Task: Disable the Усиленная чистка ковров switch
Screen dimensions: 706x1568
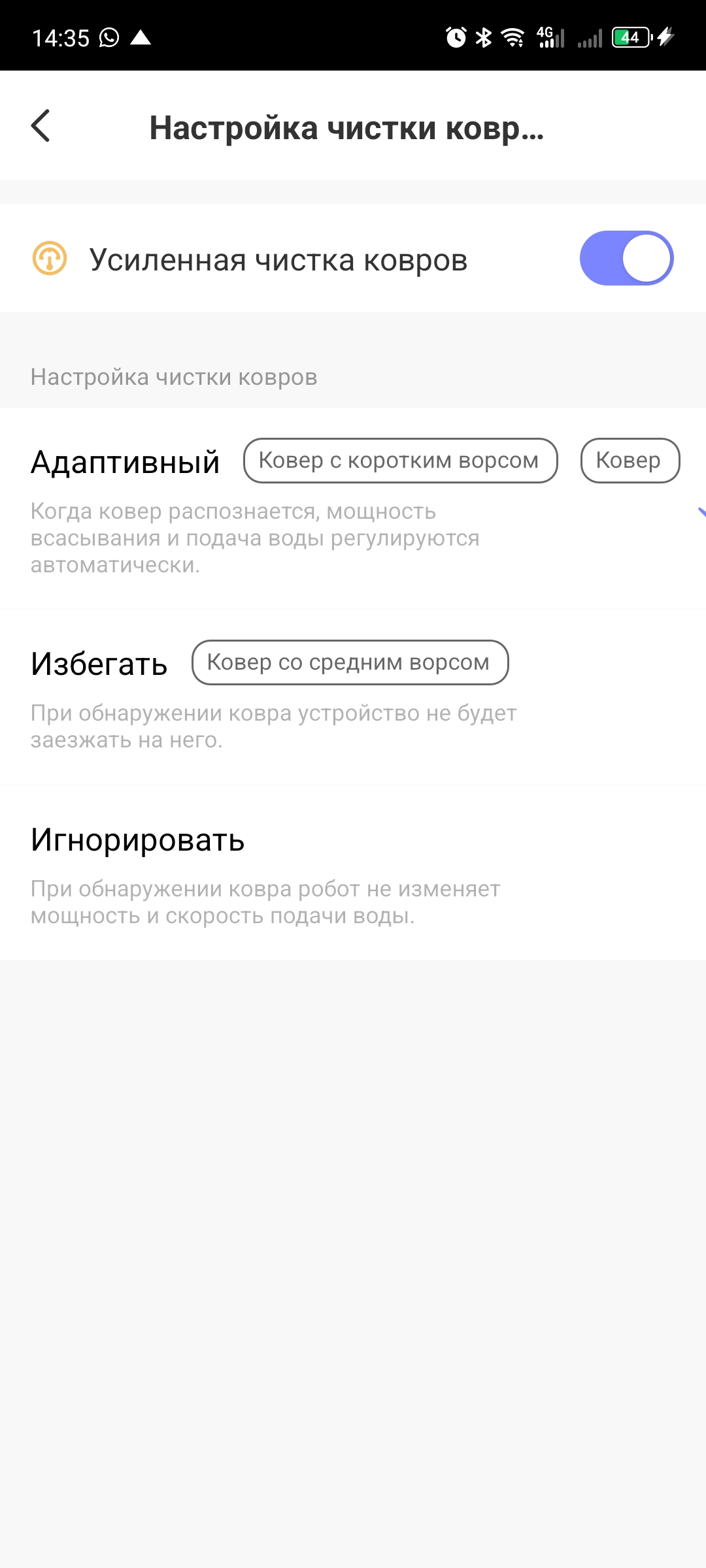Action: point(626,258)
